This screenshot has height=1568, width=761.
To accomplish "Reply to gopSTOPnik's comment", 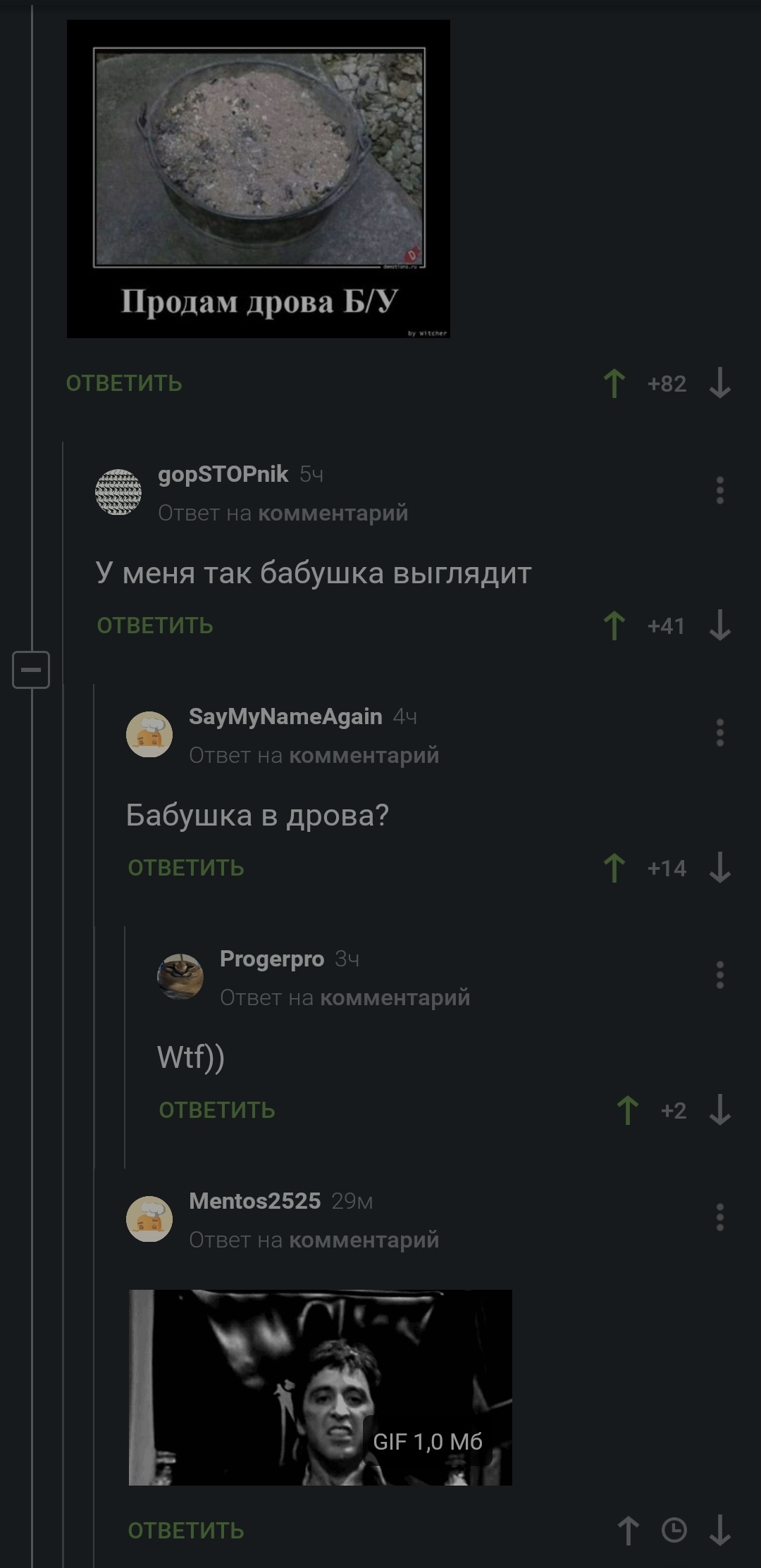I will 155,626.
